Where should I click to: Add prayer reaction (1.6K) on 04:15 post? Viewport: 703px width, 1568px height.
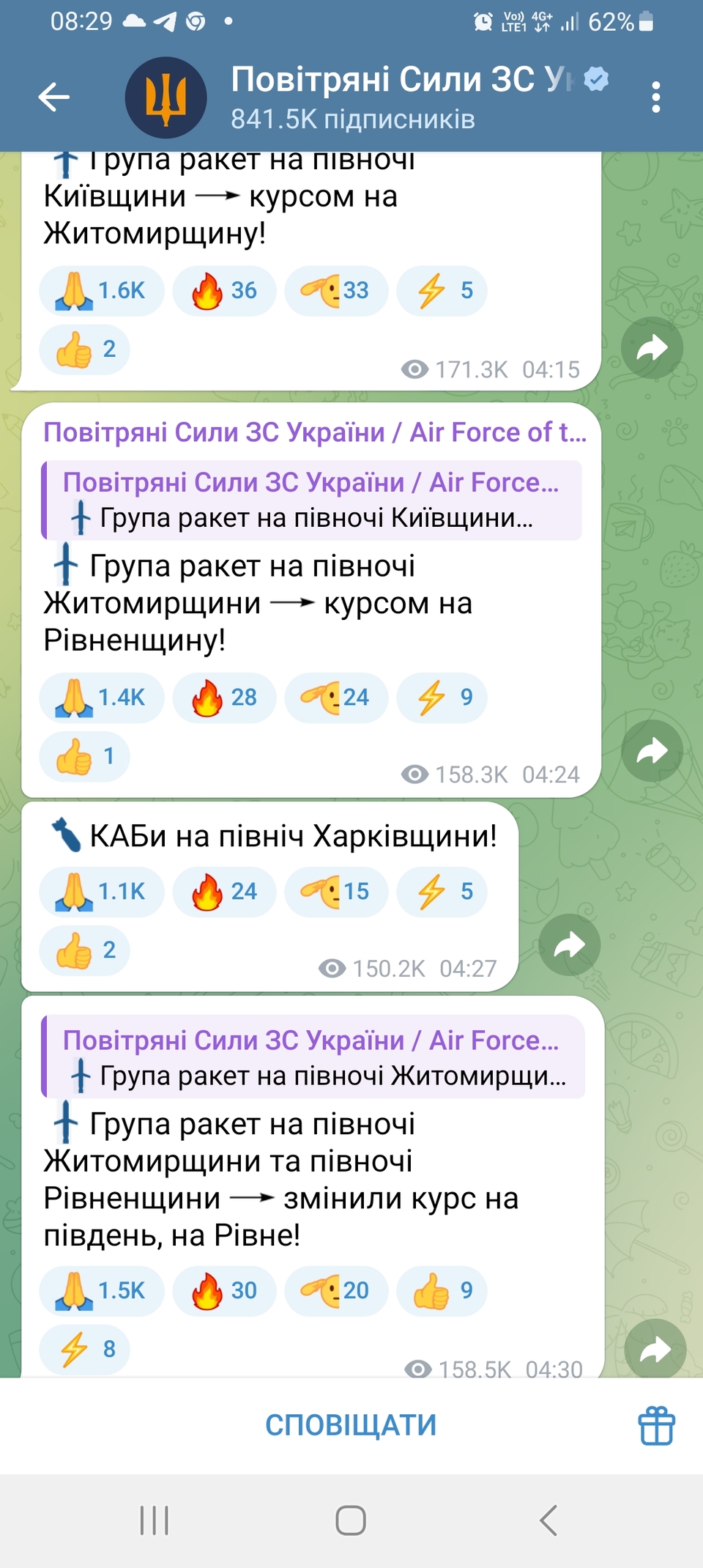[102, 291]
